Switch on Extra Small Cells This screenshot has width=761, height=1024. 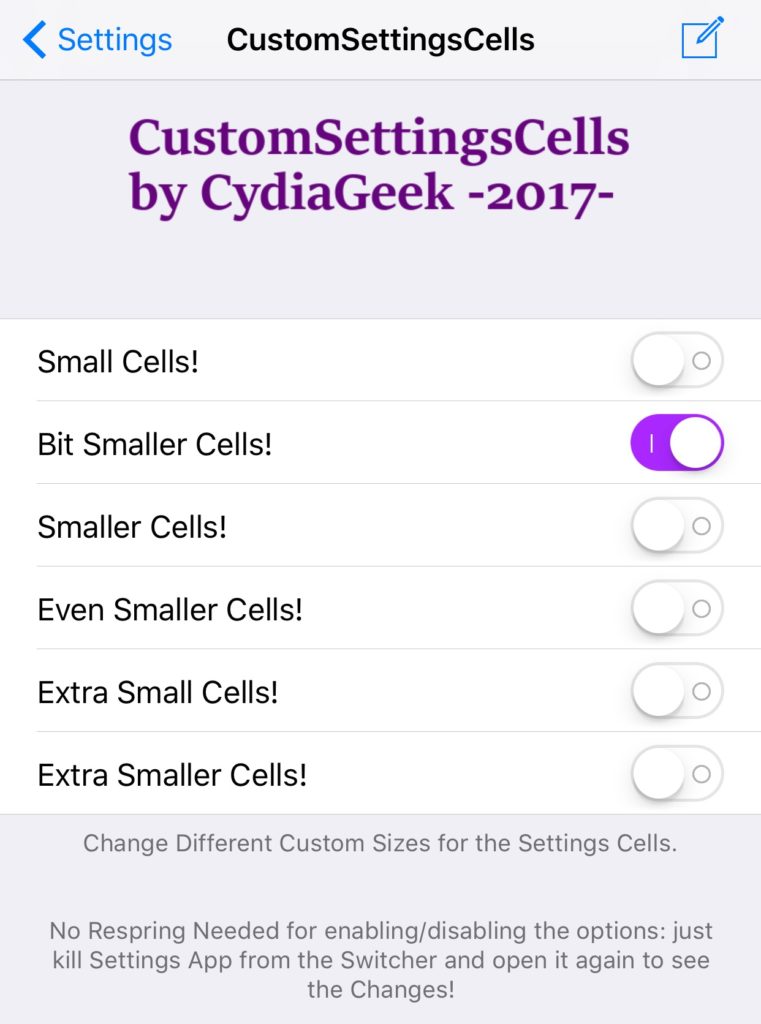click(x=677, y=691)
